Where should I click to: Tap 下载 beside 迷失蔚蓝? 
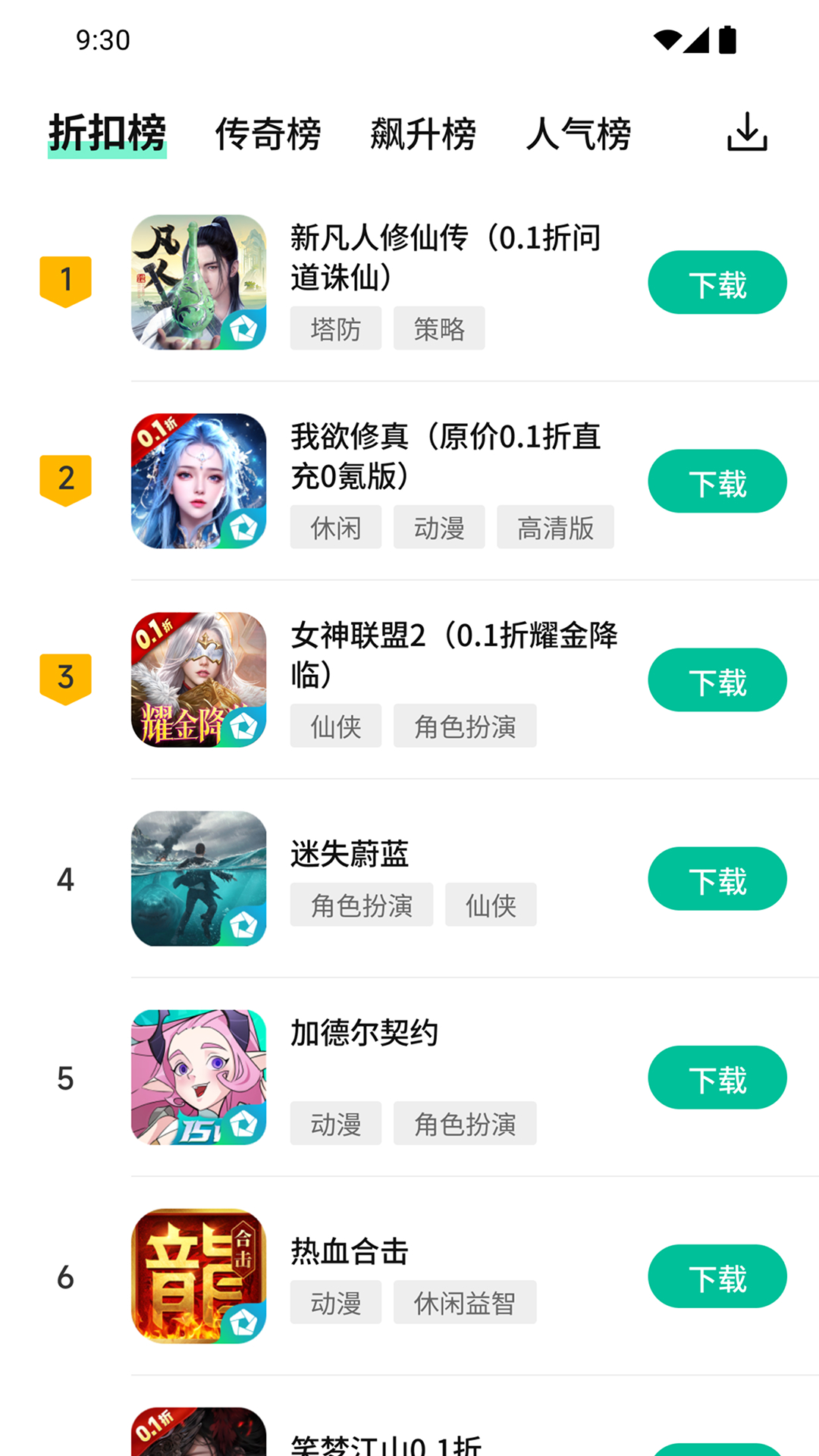(x=717, y=878)
